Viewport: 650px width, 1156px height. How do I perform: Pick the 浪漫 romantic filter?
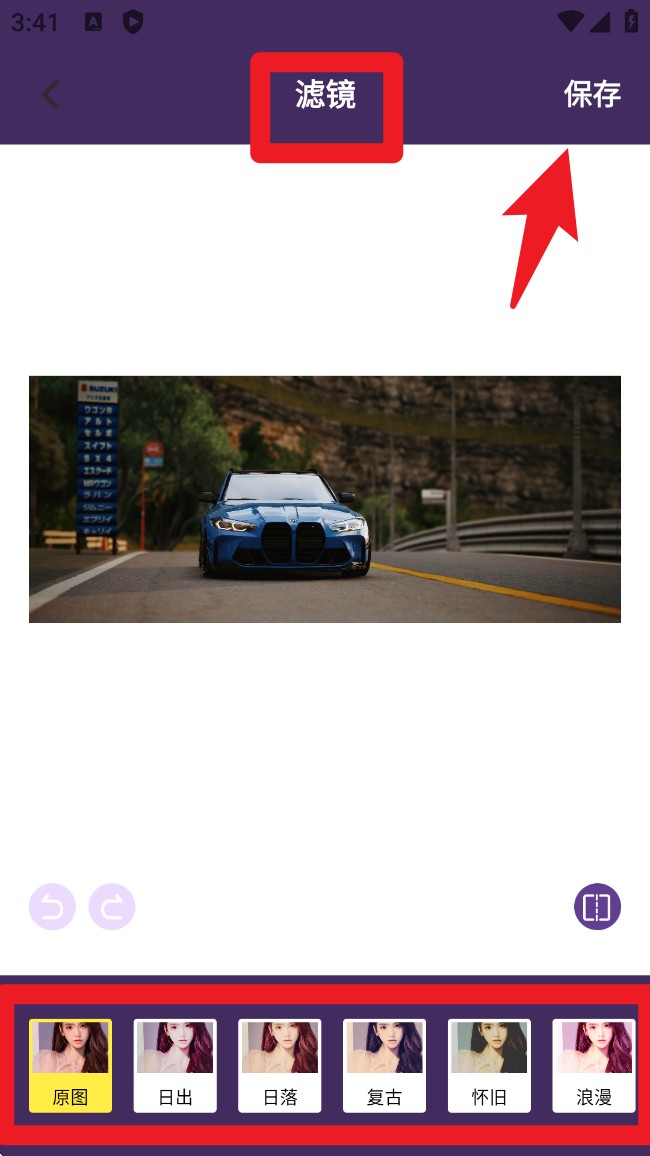(x=593, y=1065)
